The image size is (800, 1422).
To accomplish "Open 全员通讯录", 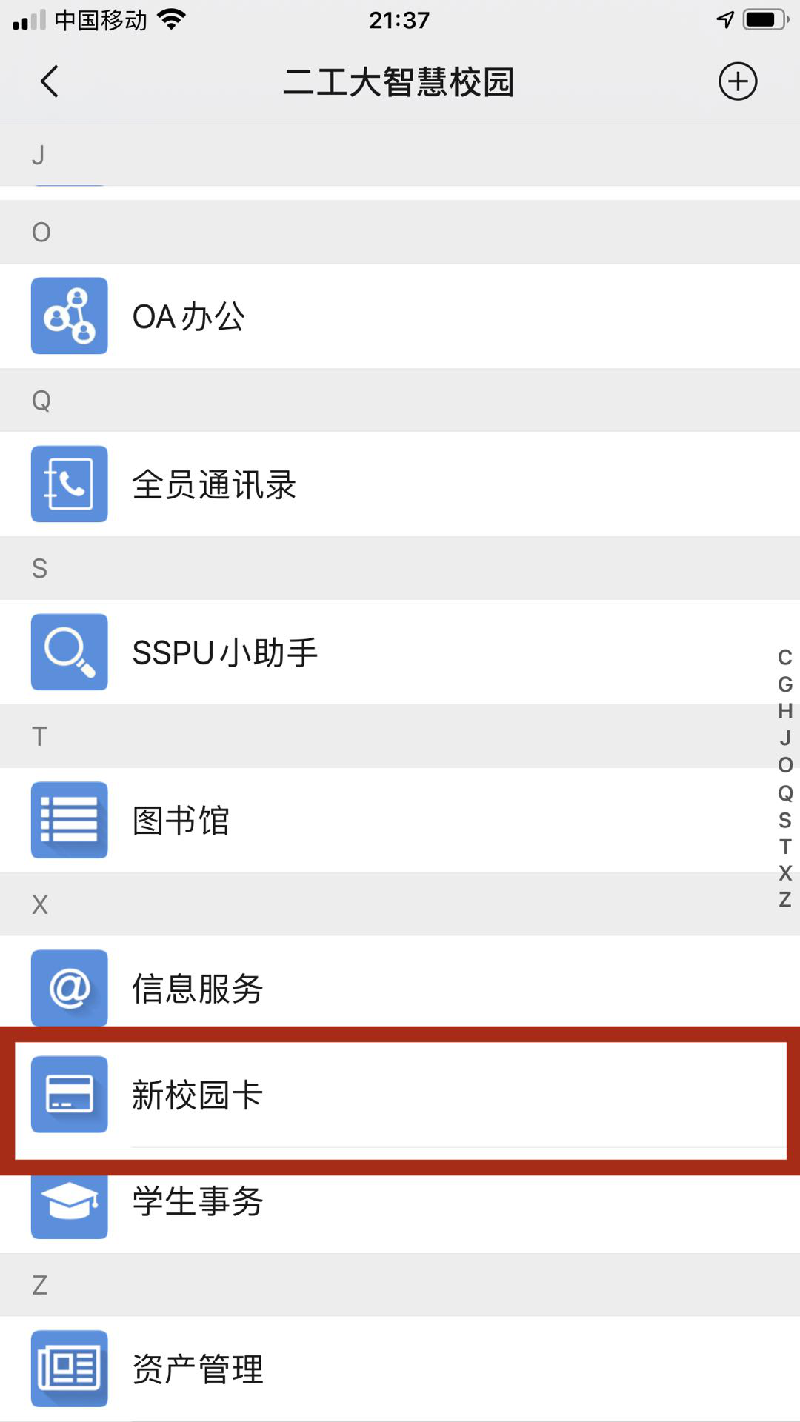I will 400,484.
